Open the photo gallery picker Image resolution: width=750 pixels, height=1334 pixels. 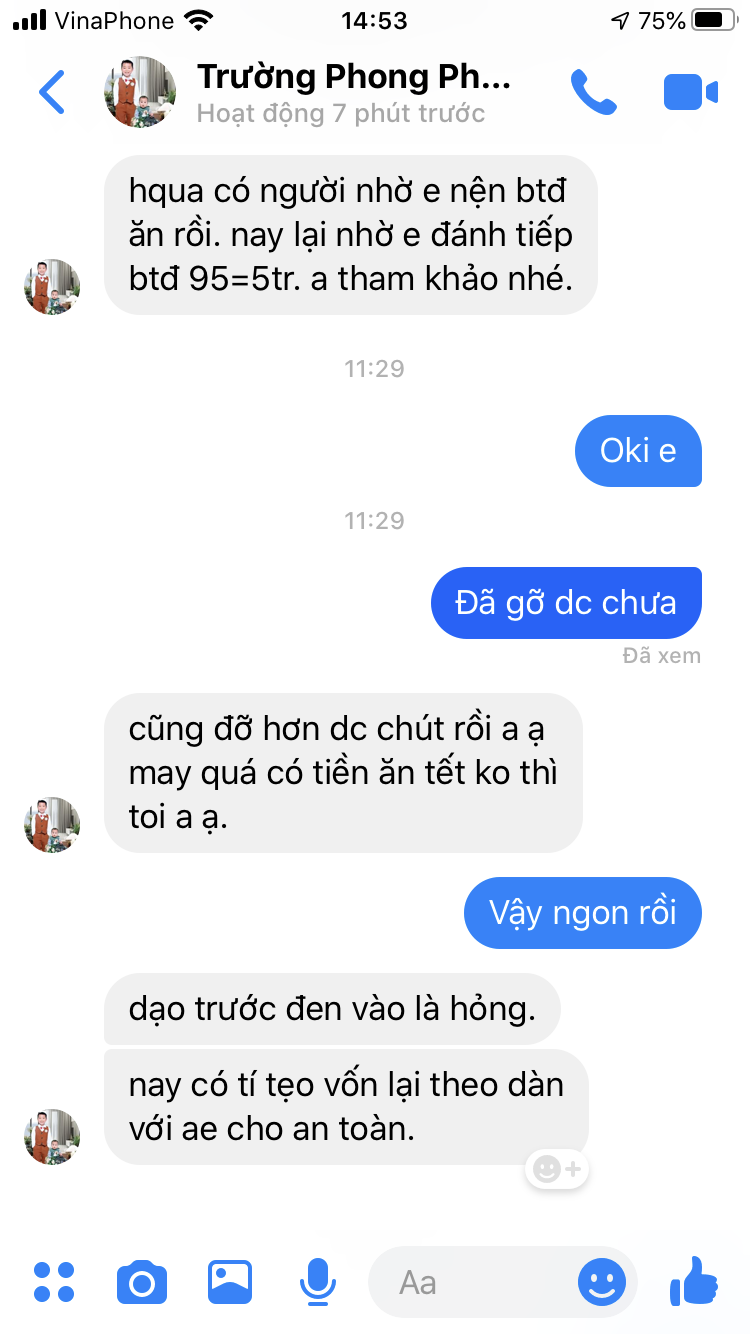pos(230,1282)
